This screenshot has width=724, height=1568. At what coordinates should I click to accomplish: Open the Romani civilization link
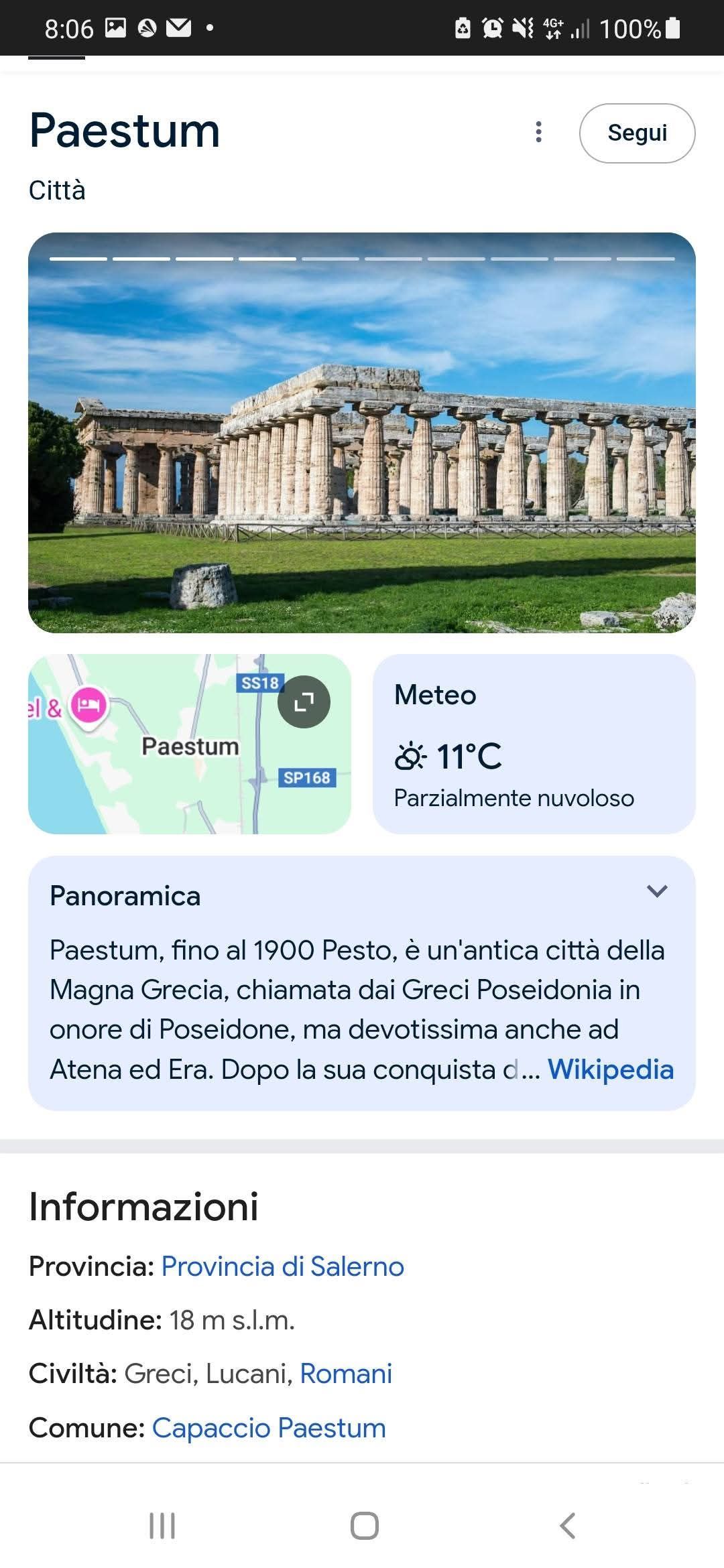point(346,1374)
